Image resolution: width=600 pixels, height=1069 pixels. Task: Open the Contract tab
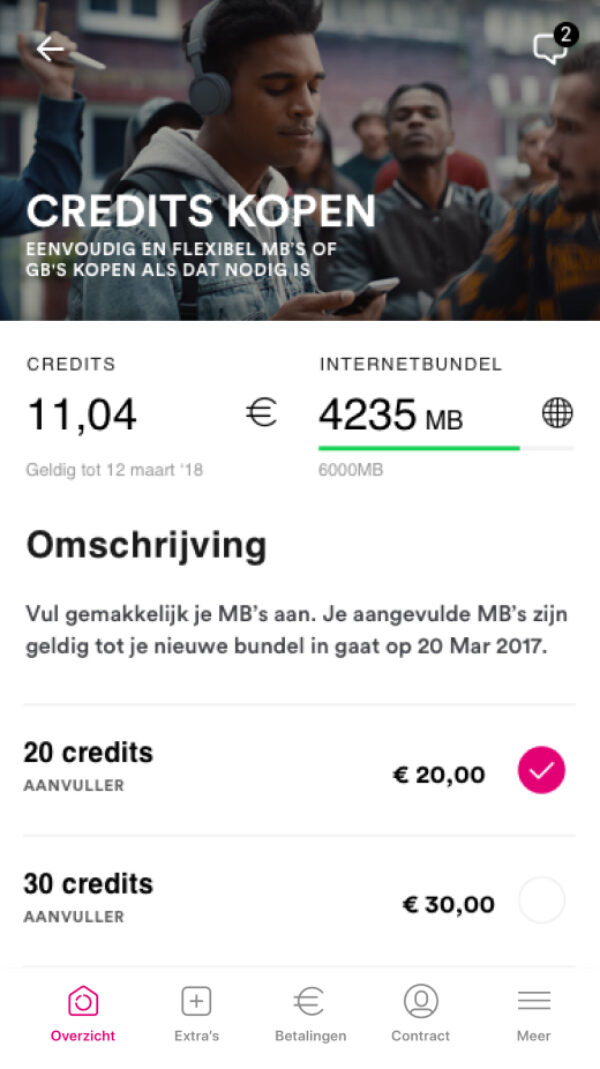pyautogui.click(x=421, y=1012)
